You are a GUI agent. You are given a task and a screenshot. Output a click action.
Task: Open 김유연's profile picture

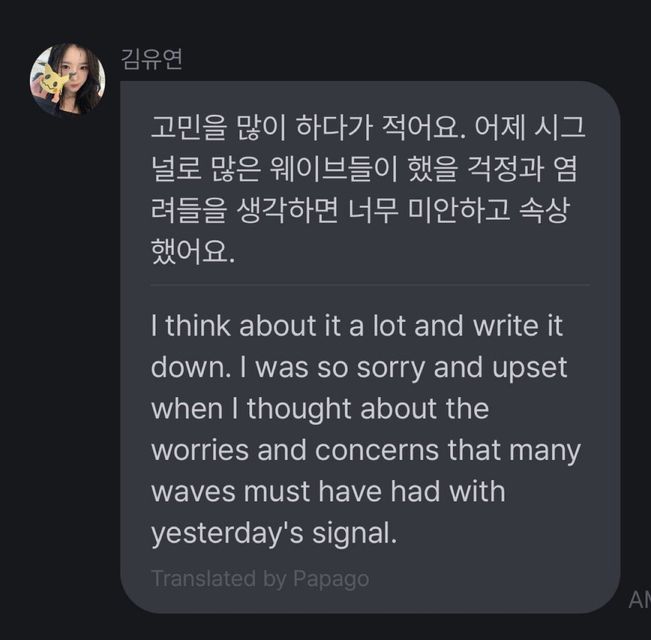point(67,81)
